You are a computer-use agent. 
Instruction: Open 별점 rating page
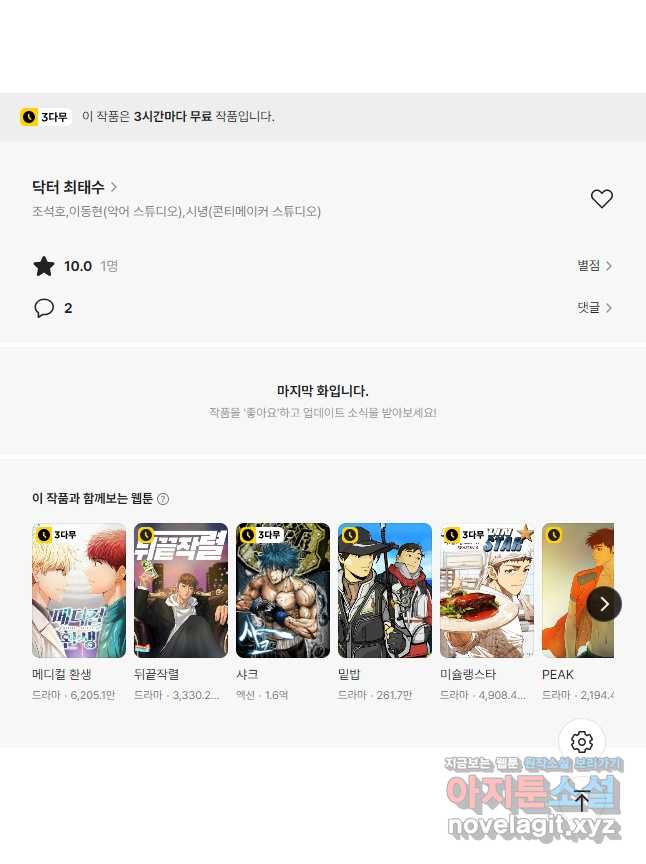pos(594,266)
